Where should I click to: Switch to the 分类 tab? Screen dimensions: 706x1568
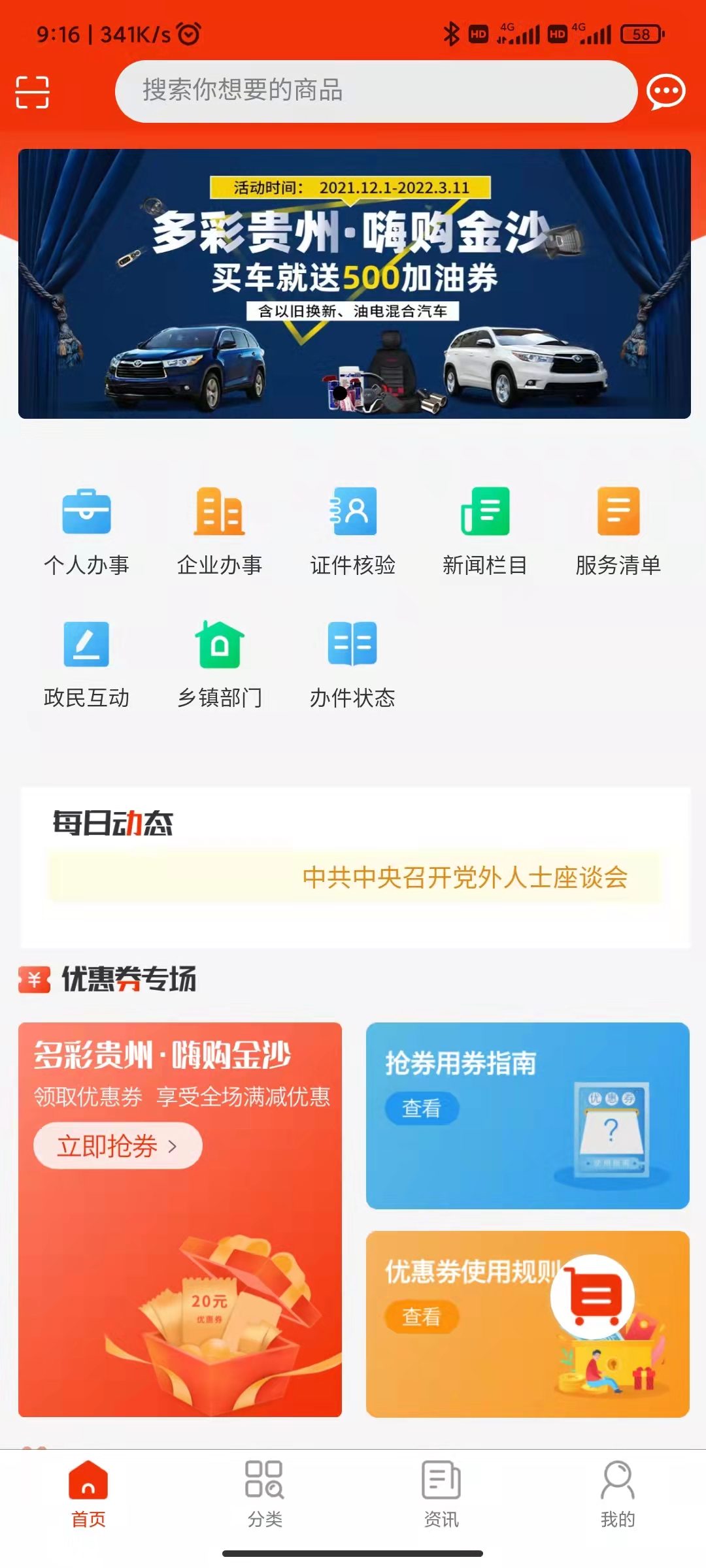[265, 1494]
